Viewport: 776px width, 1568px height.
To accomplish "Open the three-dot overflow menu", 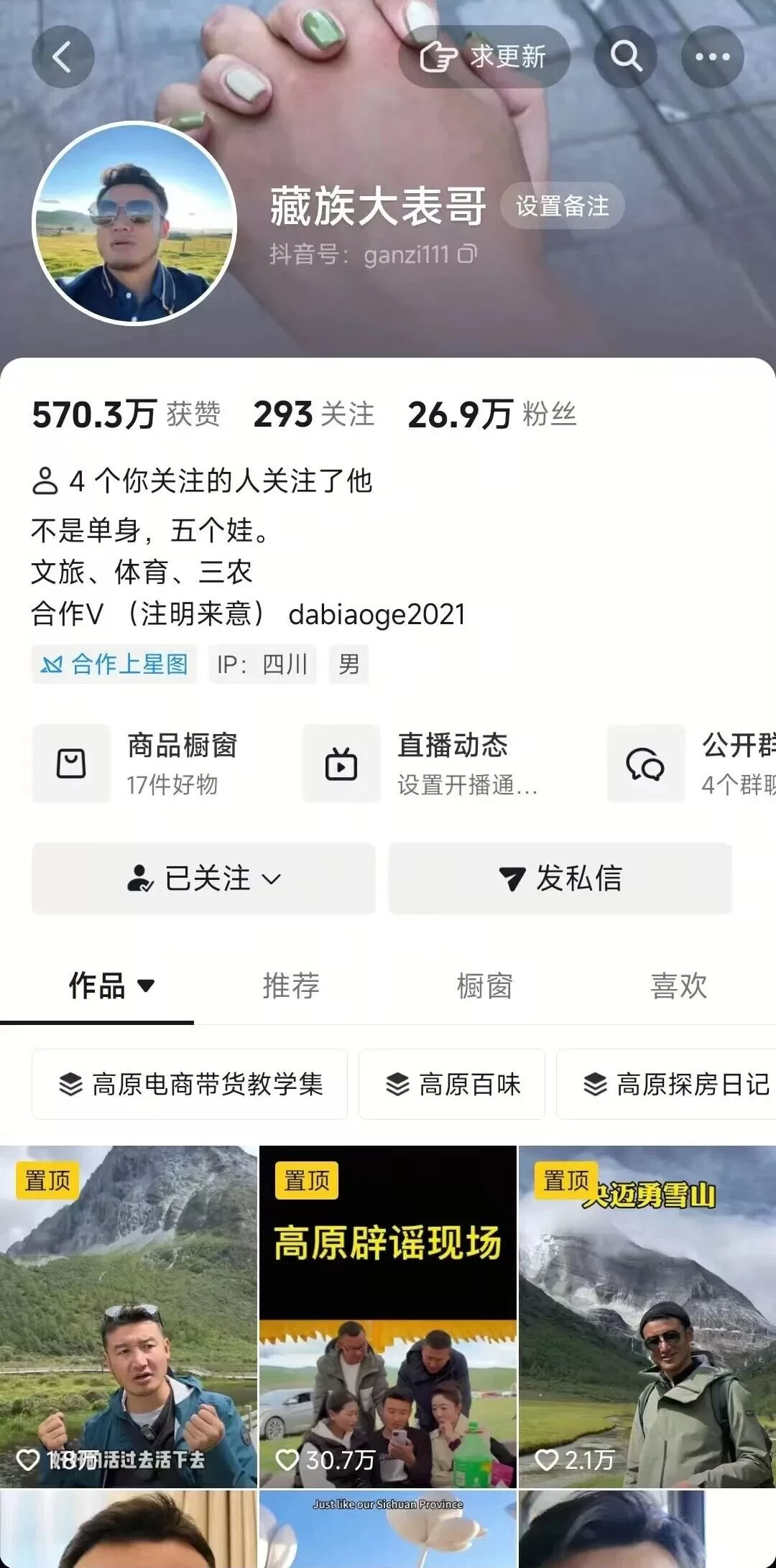I will 711,57.
